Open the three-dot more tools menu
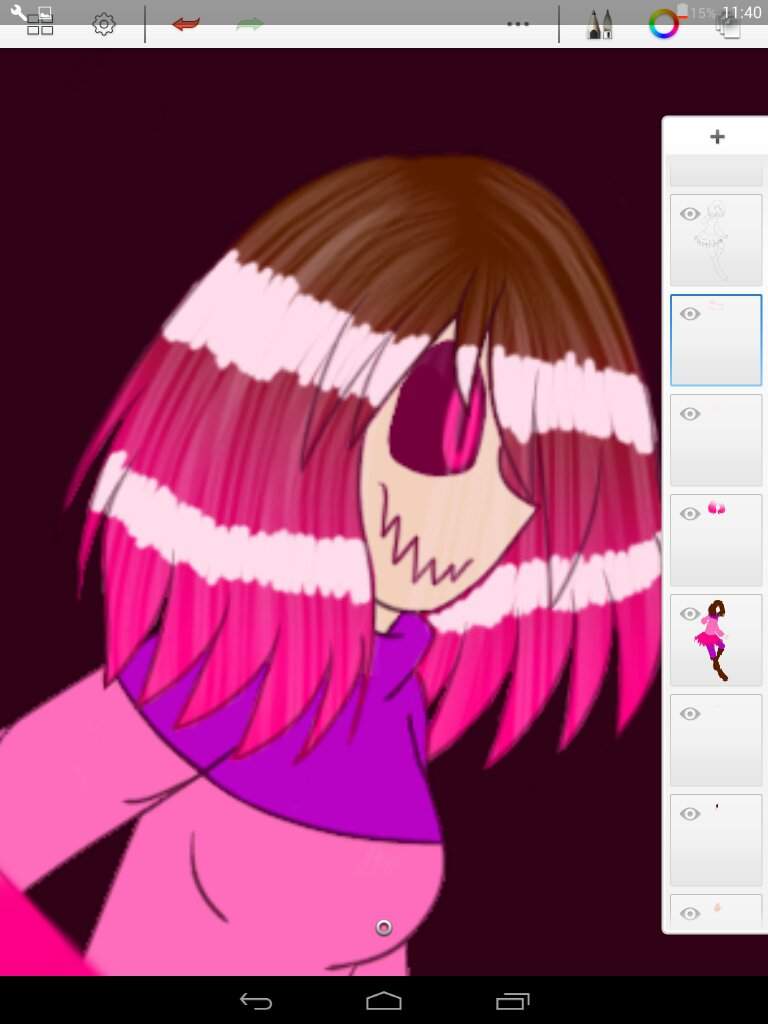The width and height of the screenshot is (768, 1024). click(518, 25)
